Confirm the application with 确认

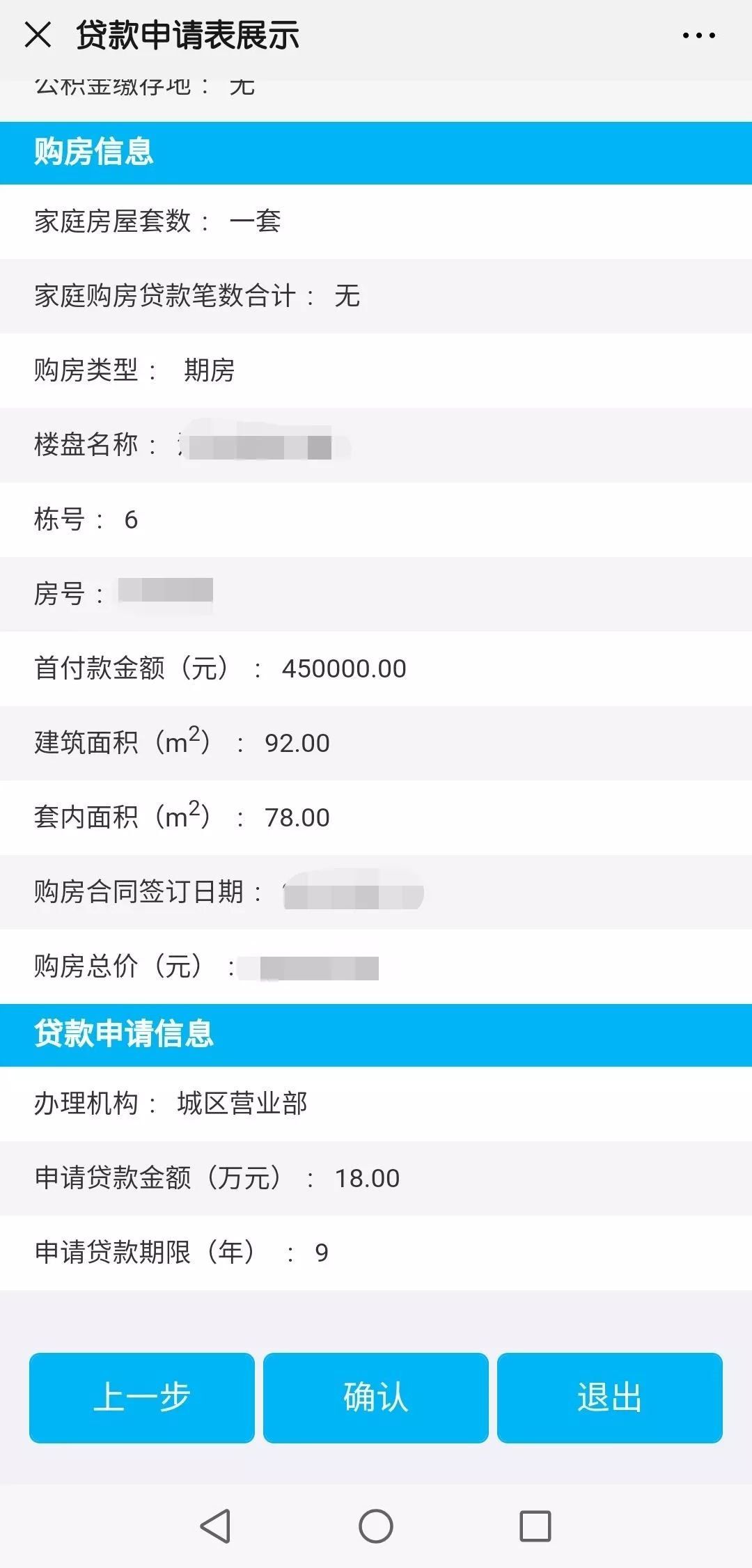coord(376,1397)
